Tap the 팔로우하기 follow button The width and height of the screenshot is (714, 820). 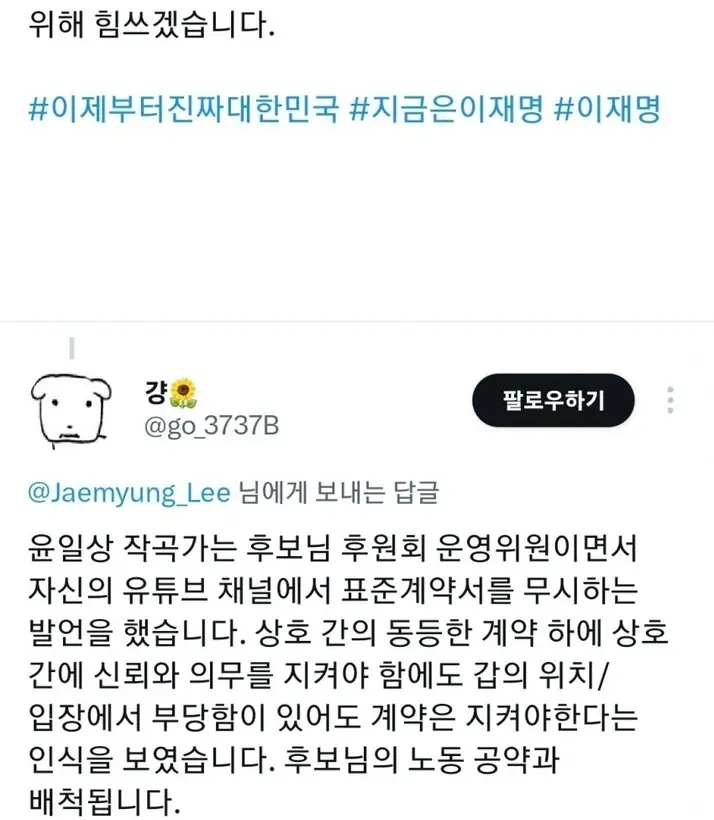(x=553, y=401)
